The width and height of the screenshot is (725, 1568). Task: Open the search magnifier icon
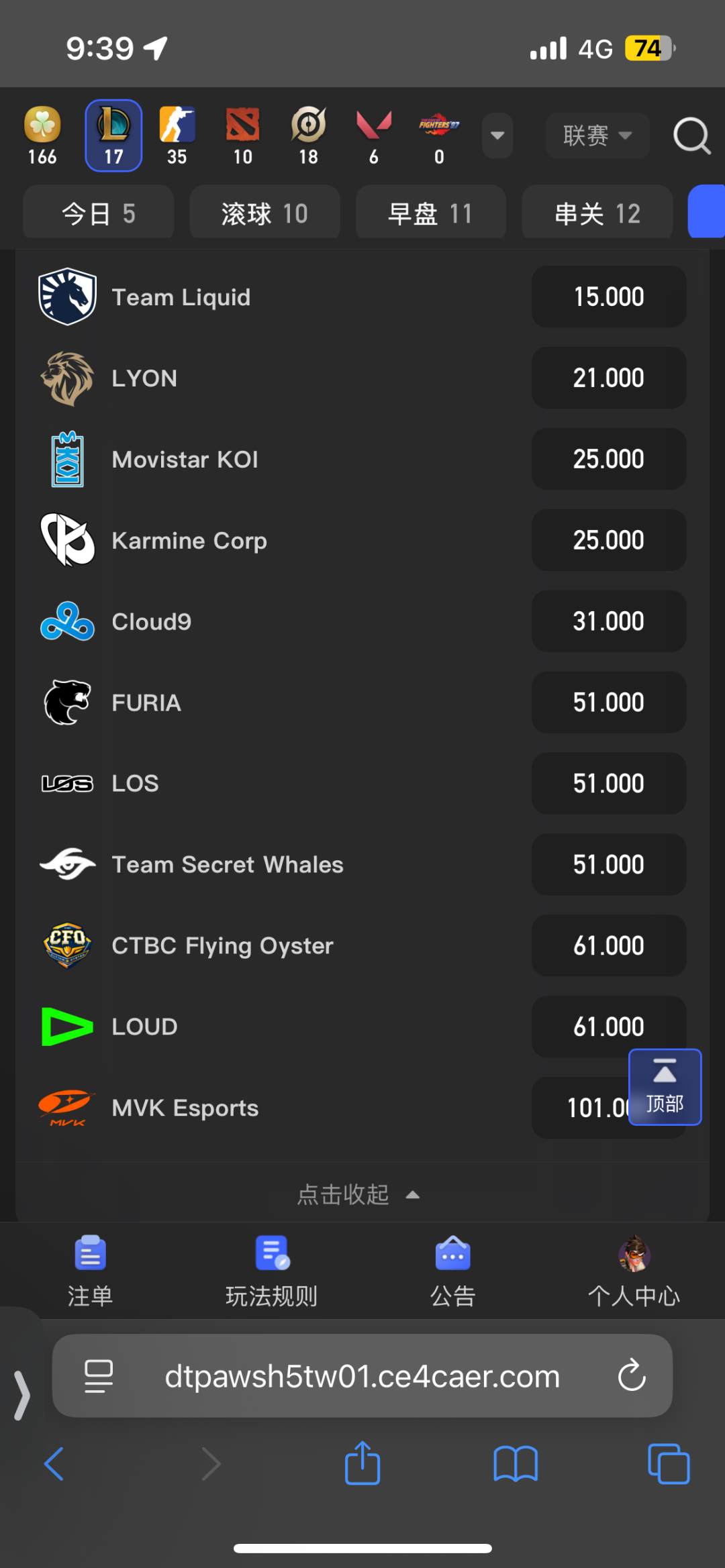click(x=691, y=136)
